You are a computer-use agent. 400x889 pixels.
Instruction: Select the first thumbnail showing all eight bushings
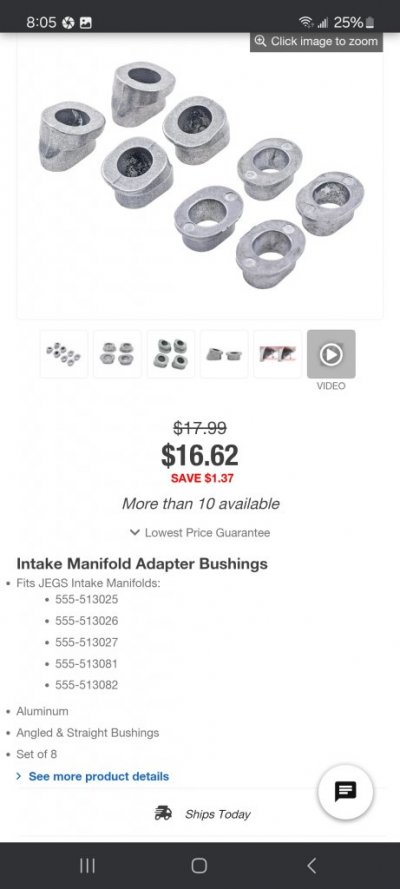[64, 354]
